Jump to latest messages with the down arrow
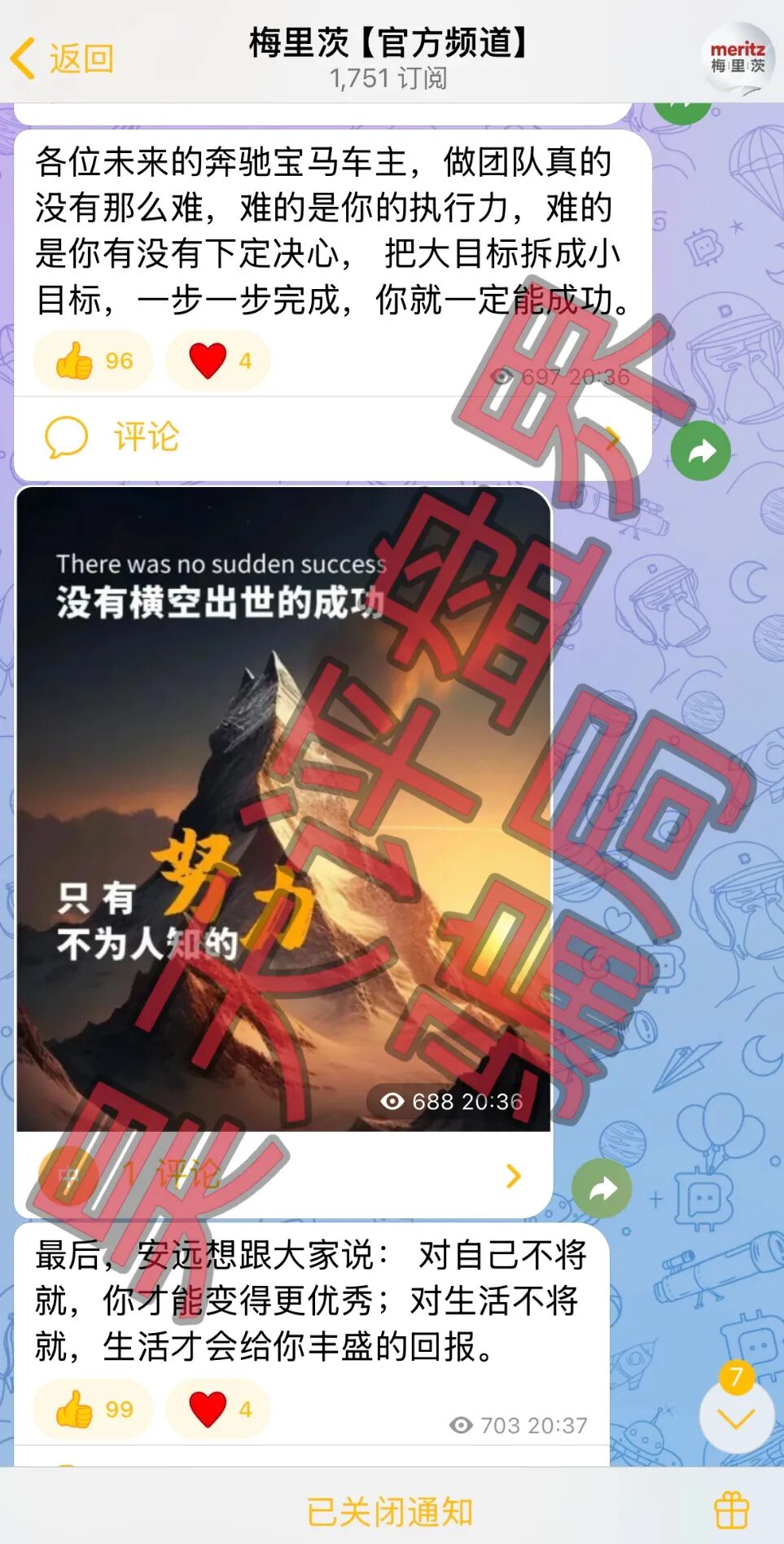784x1544 pixels. 736,1419
